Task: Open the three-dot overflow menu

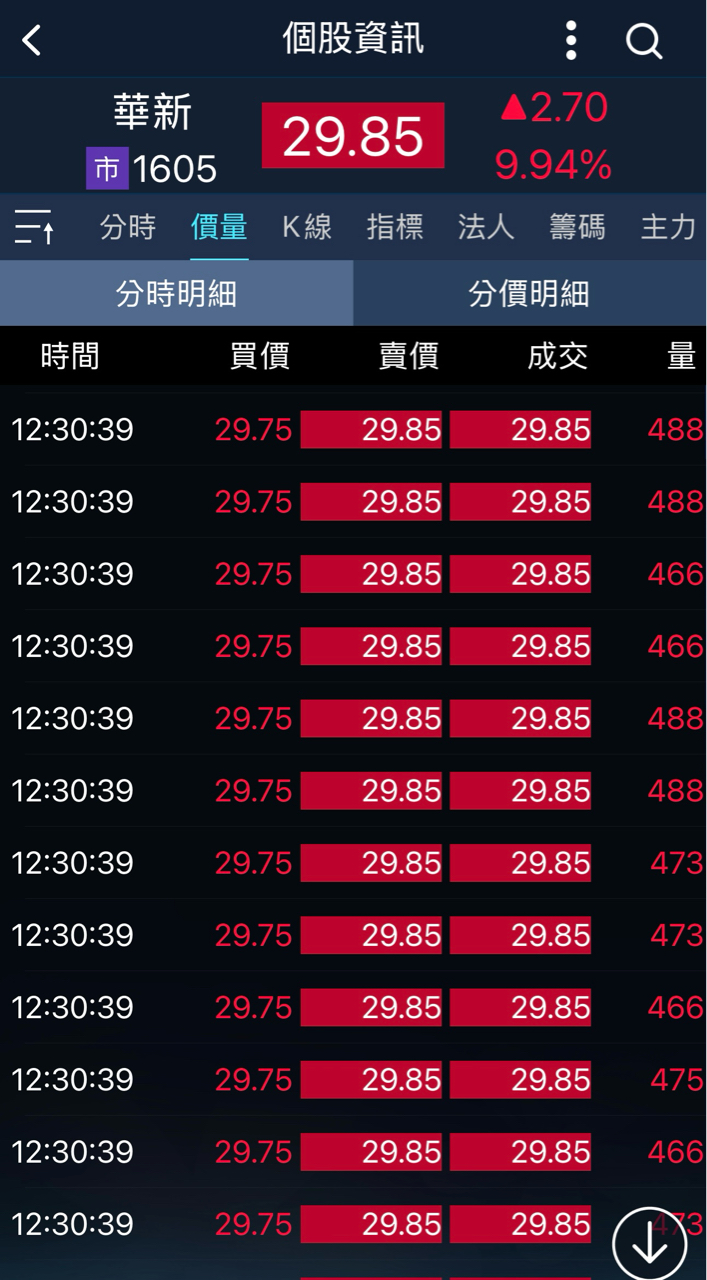Action: click(571, 41)
